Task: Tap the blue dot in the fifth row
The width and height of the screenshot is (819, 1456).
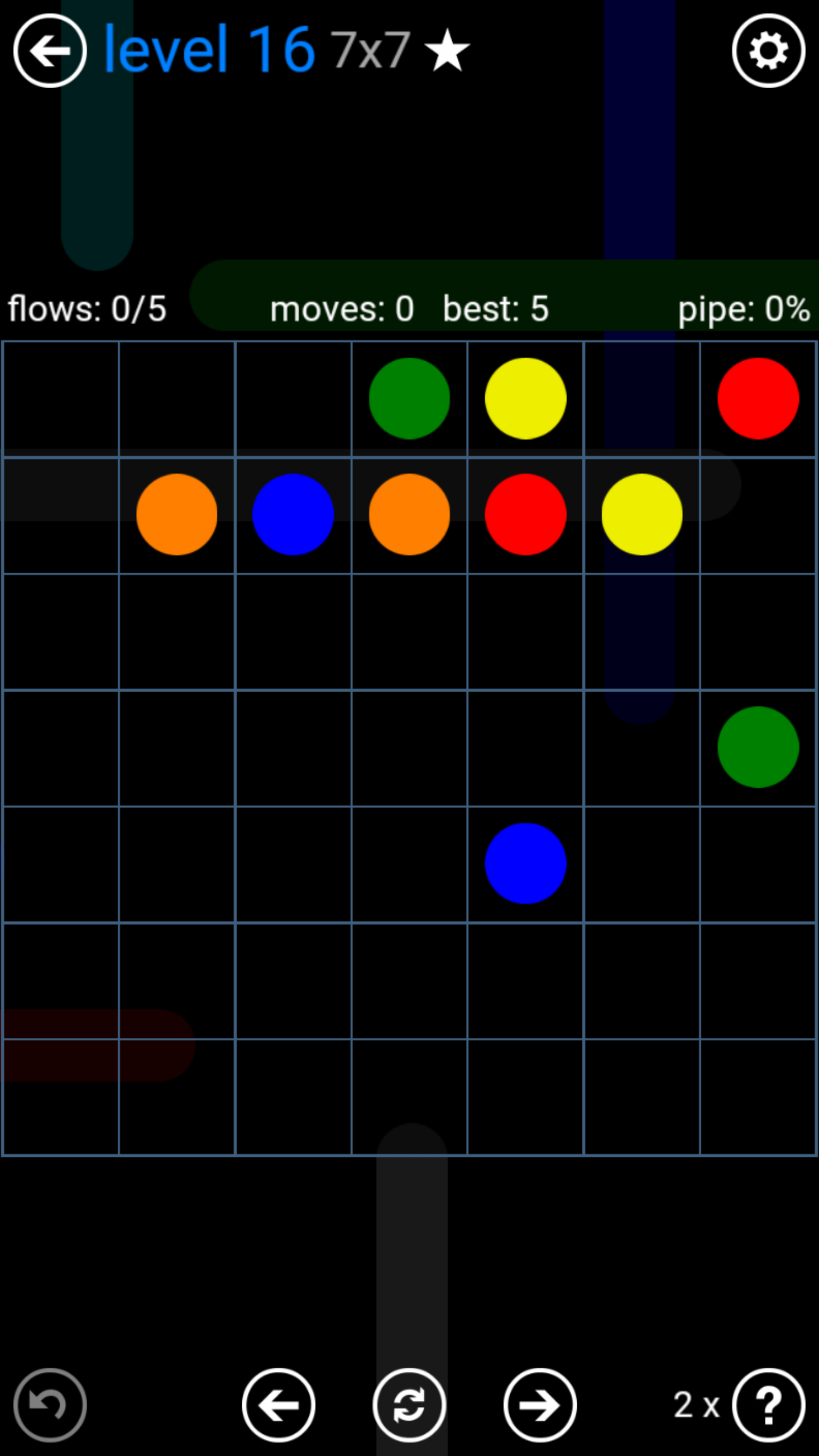Action: pos(526,863)
